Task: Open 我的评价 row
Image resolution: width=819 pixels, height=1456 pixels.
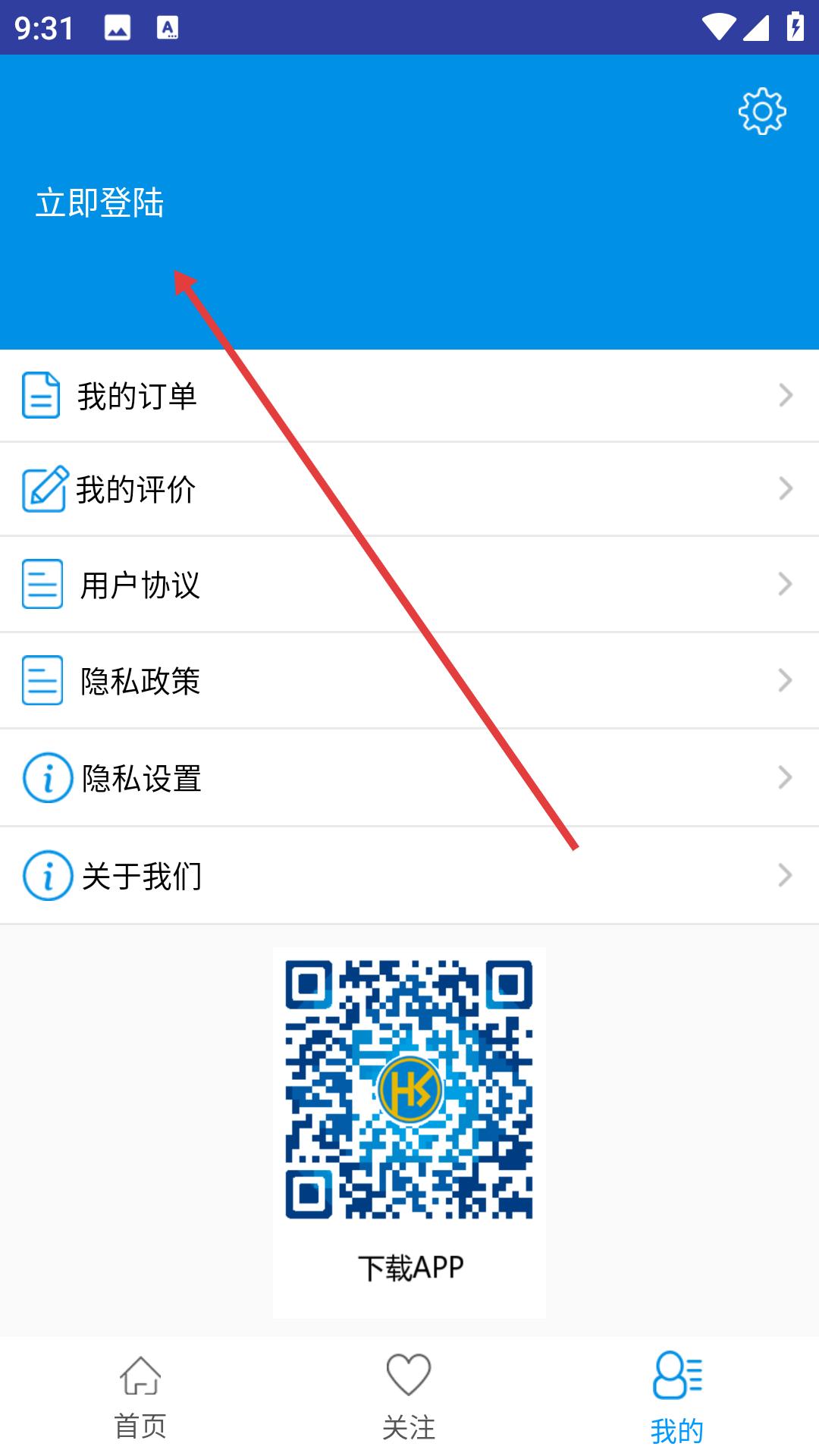Action: click(x=409, y=489)
